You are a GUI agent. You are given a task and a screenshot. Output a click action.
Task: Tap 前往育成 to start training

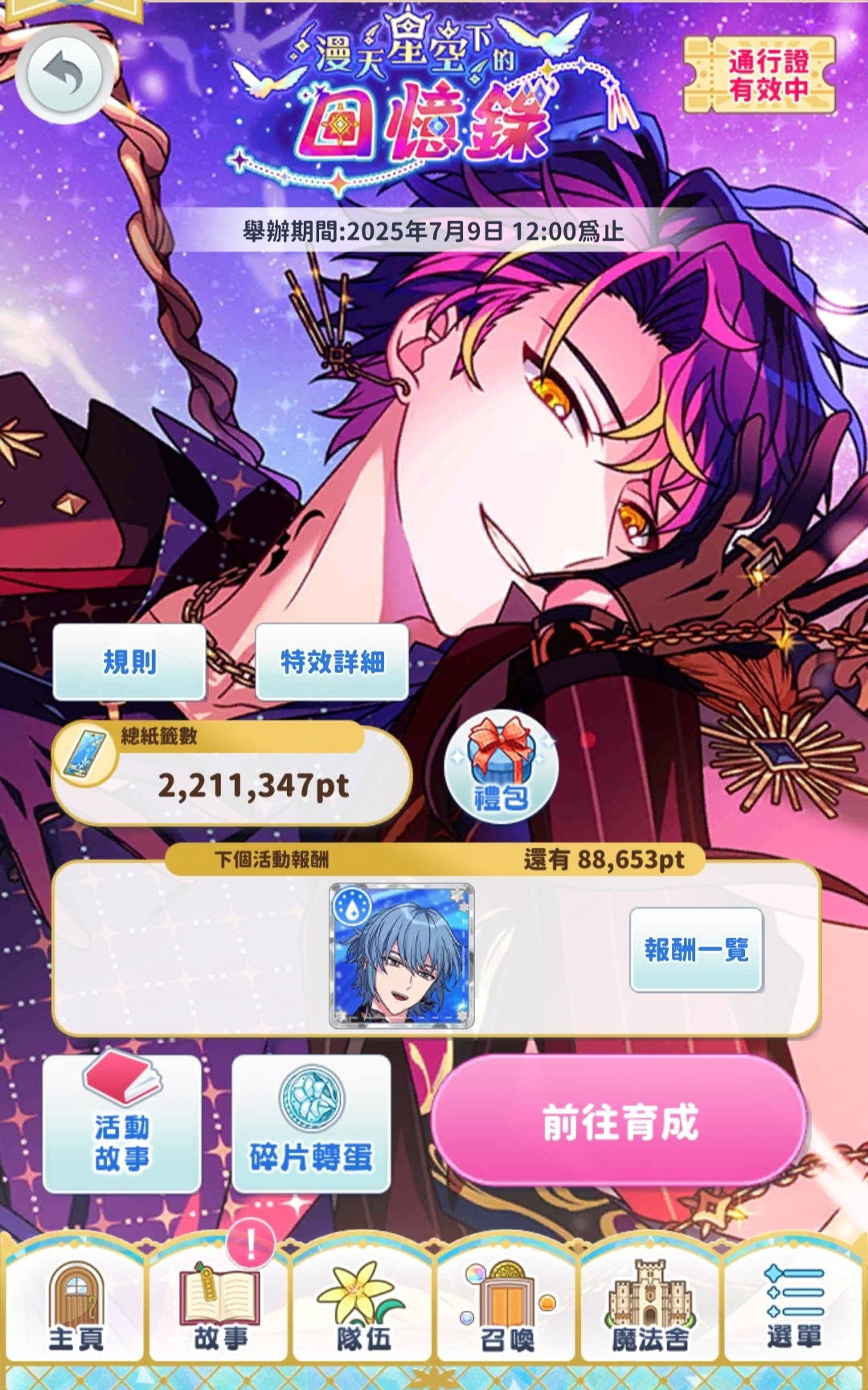pos(619,1121)
